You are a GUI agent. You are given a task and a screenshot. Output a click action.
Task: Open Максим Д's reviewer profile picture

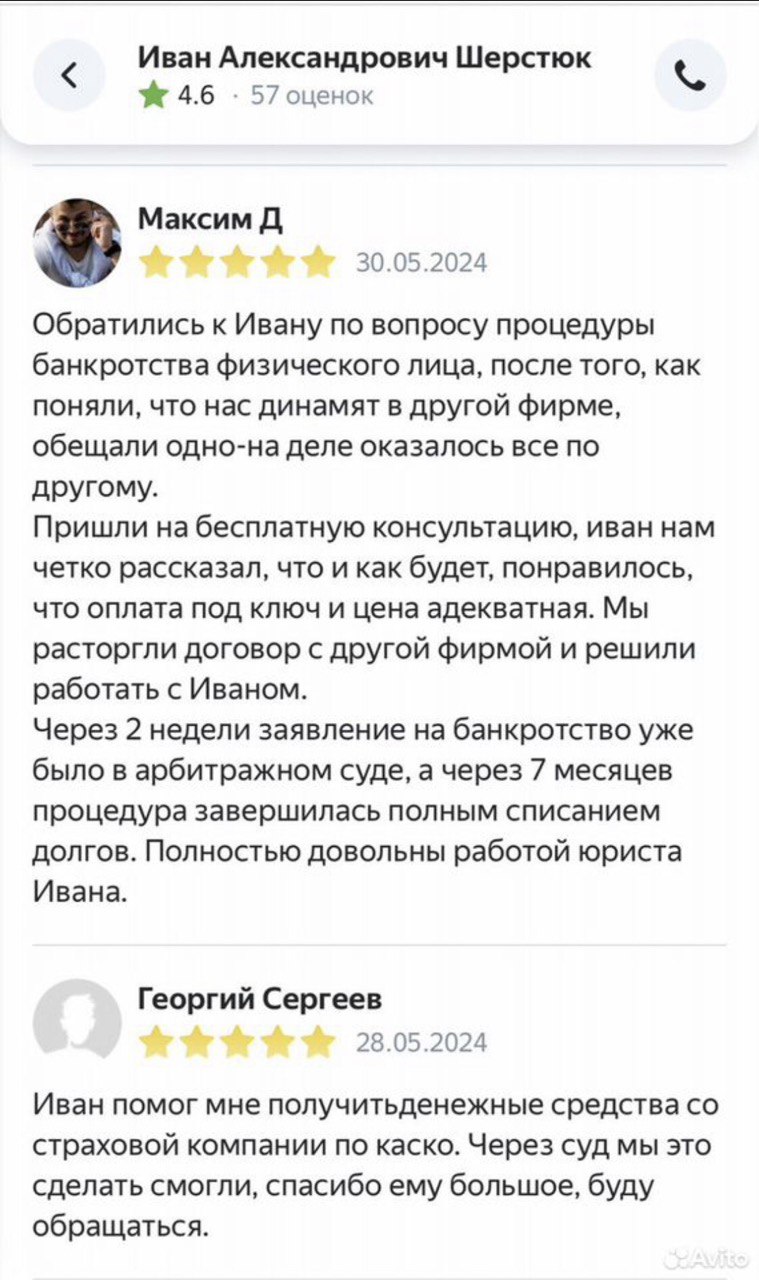[x=77, y=243]
